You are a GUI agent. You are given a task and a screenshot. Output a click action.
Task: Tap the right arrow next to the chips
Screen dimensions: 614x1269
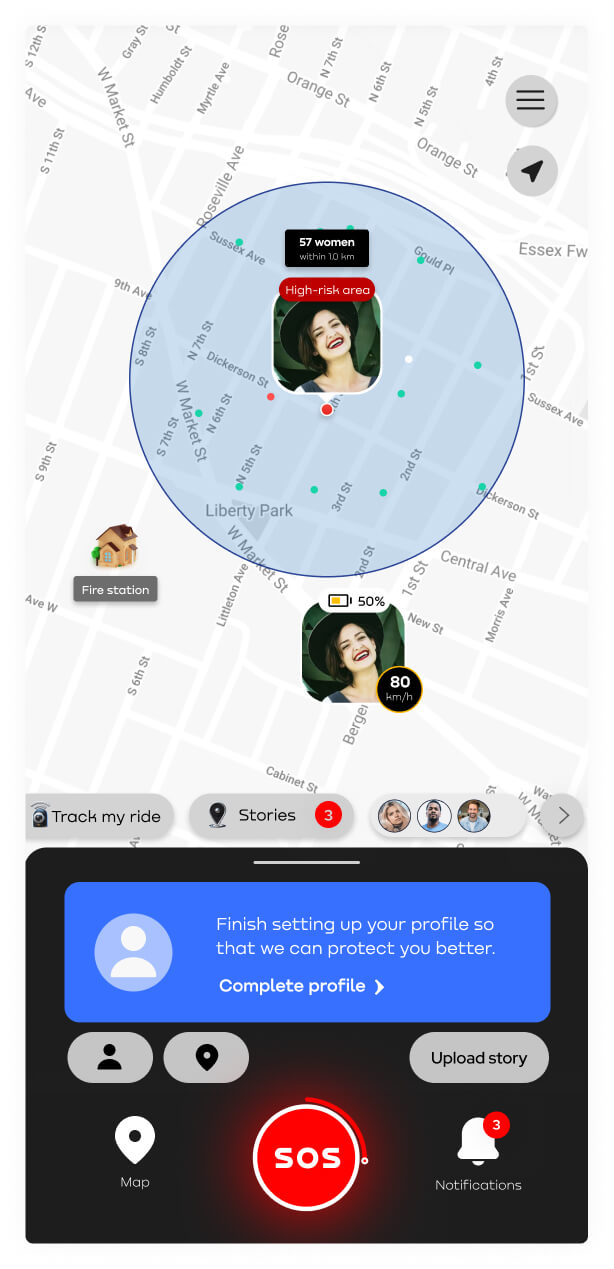pyautogui.click(x=564, y=816)
